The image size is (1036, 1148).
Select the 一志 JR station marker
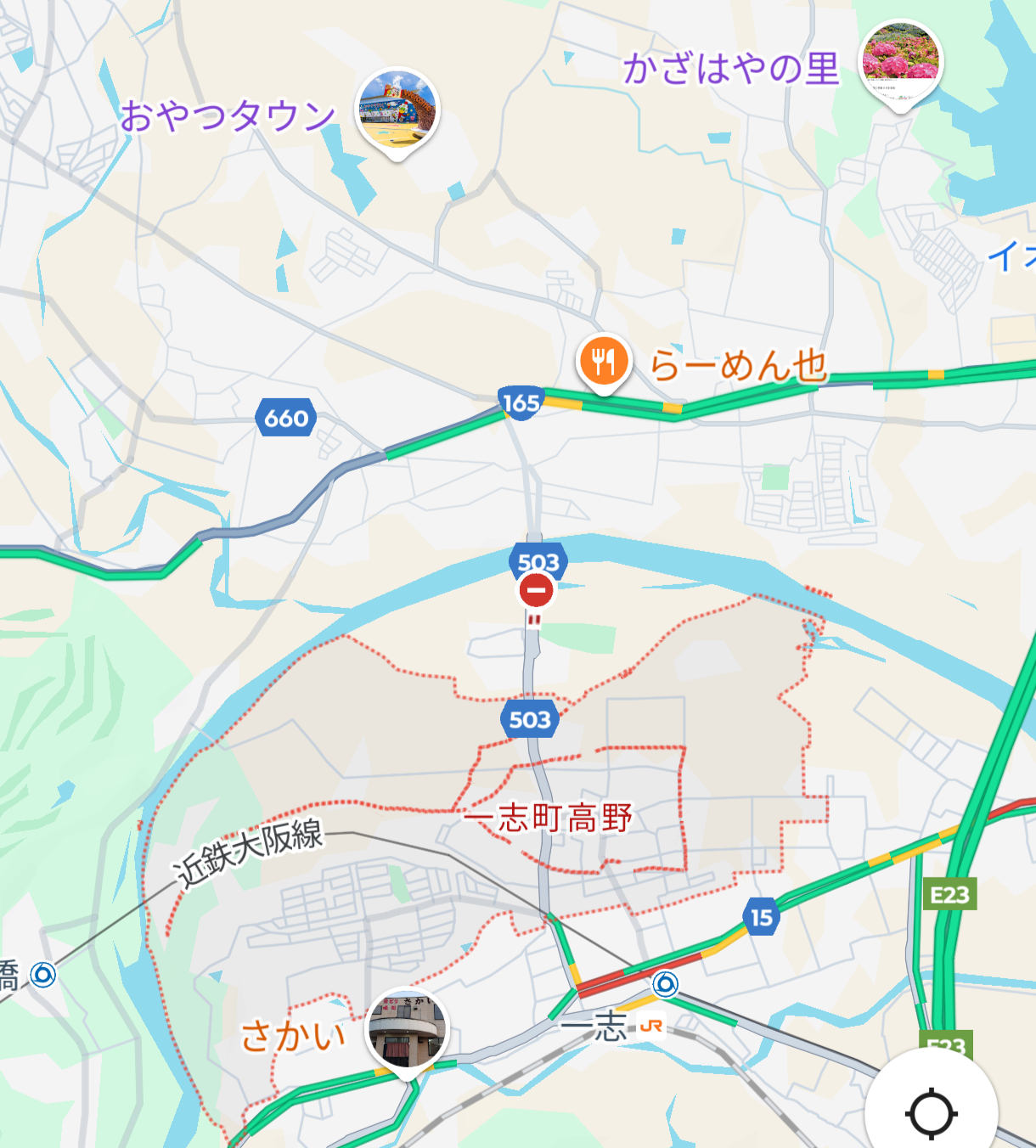pyautogui.click(x=666, y=985)
